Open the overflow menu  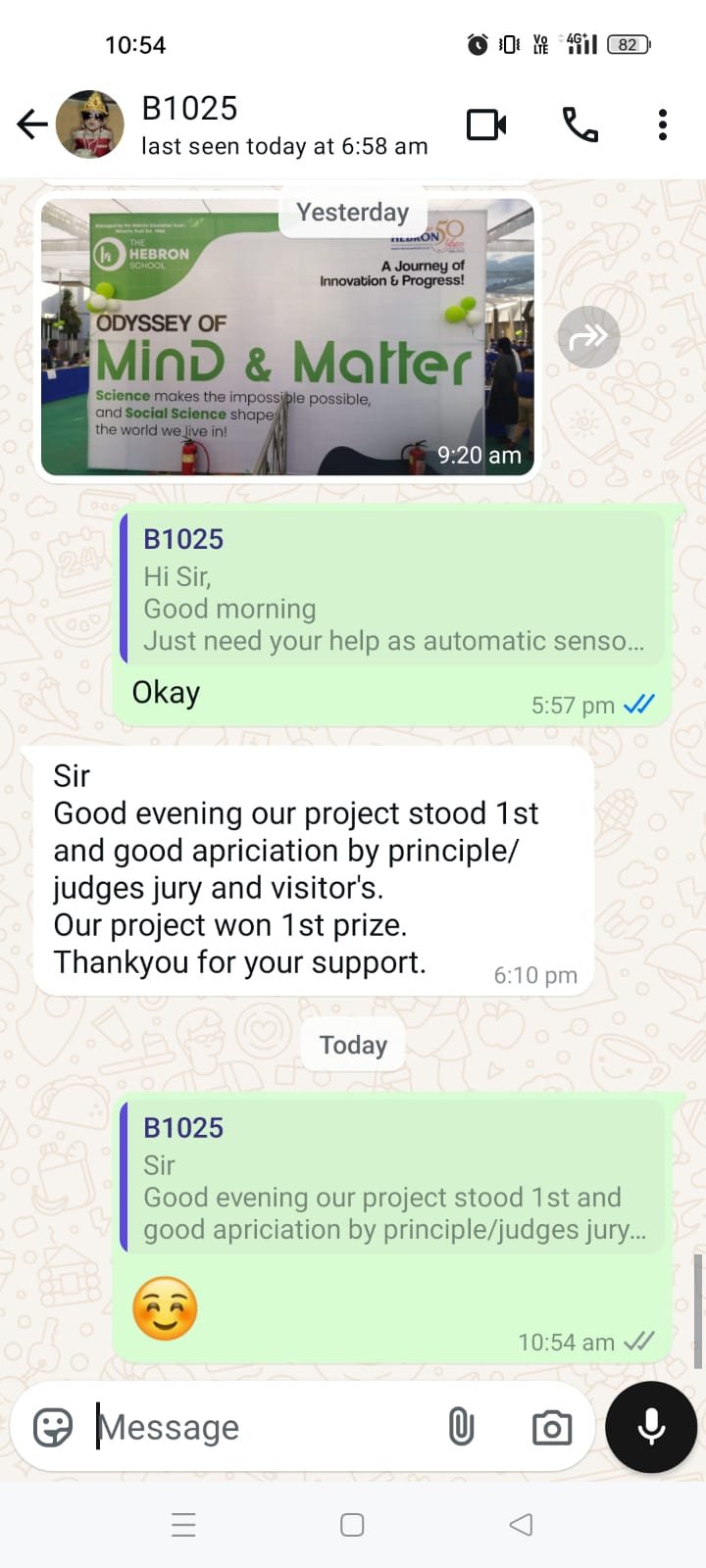[663, 125]
